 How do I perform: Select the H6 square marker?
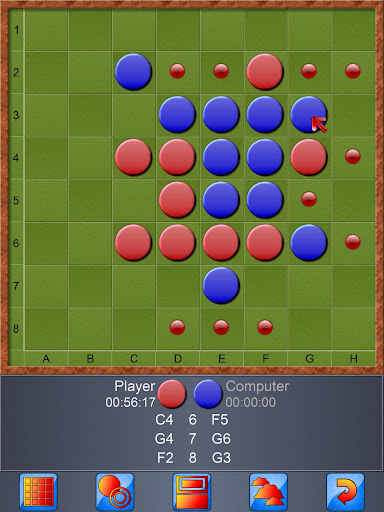[353, 242]
